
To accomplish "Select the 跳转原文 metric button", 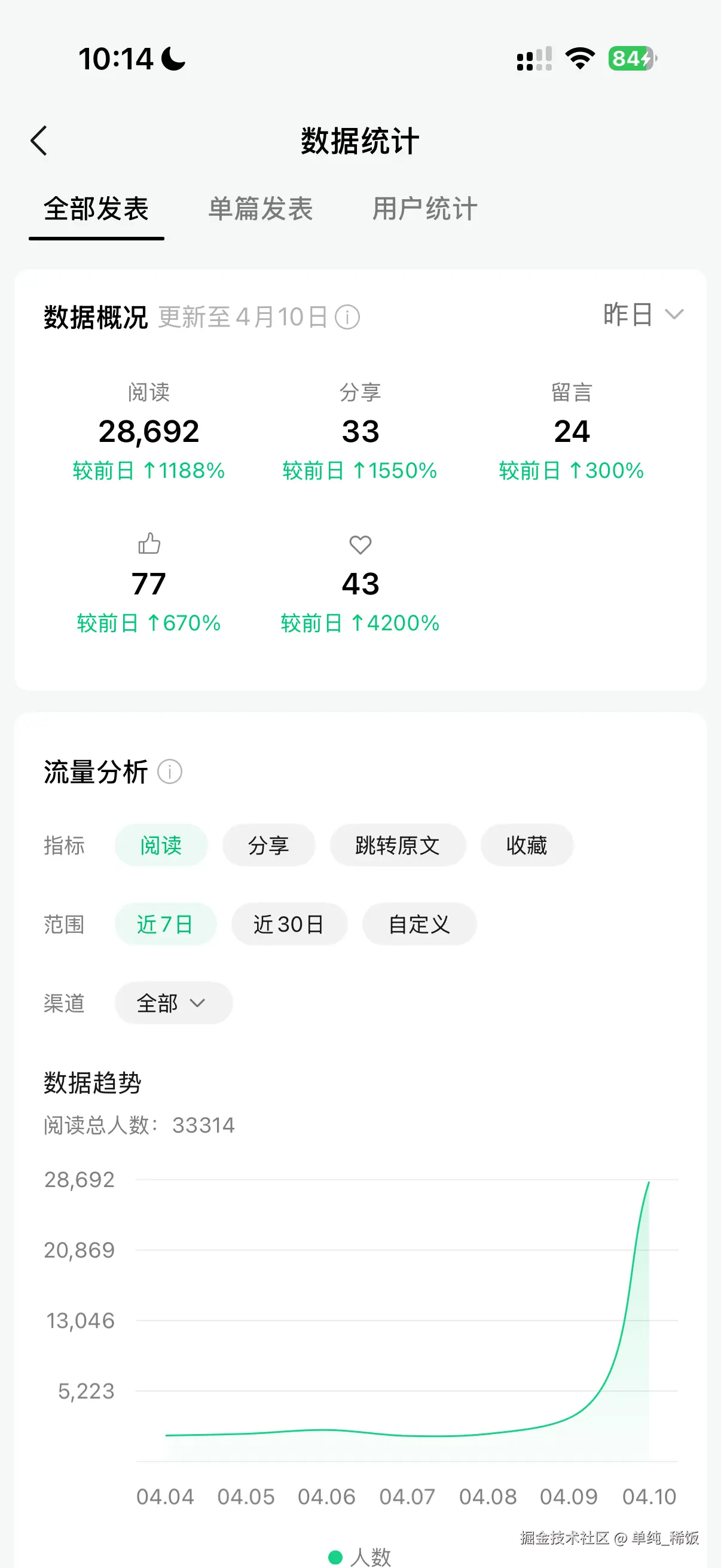I will click(398, 845).
